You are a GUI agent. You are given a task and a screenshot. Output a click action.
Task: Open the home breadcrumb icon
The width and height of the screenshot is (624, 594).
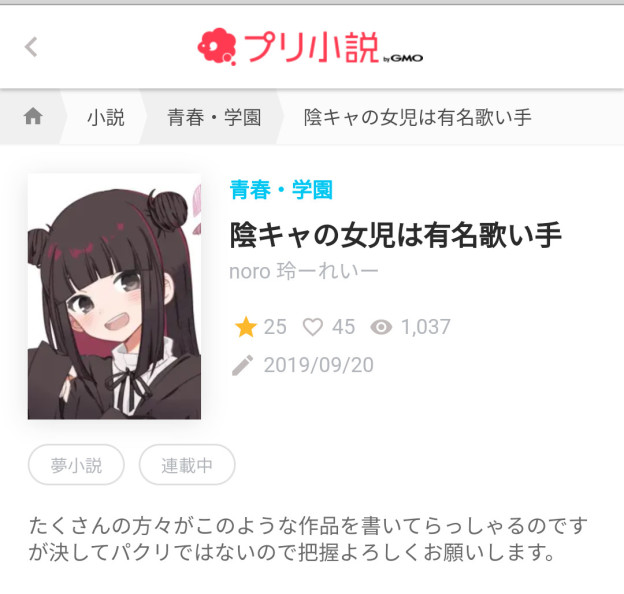[33, 117]
